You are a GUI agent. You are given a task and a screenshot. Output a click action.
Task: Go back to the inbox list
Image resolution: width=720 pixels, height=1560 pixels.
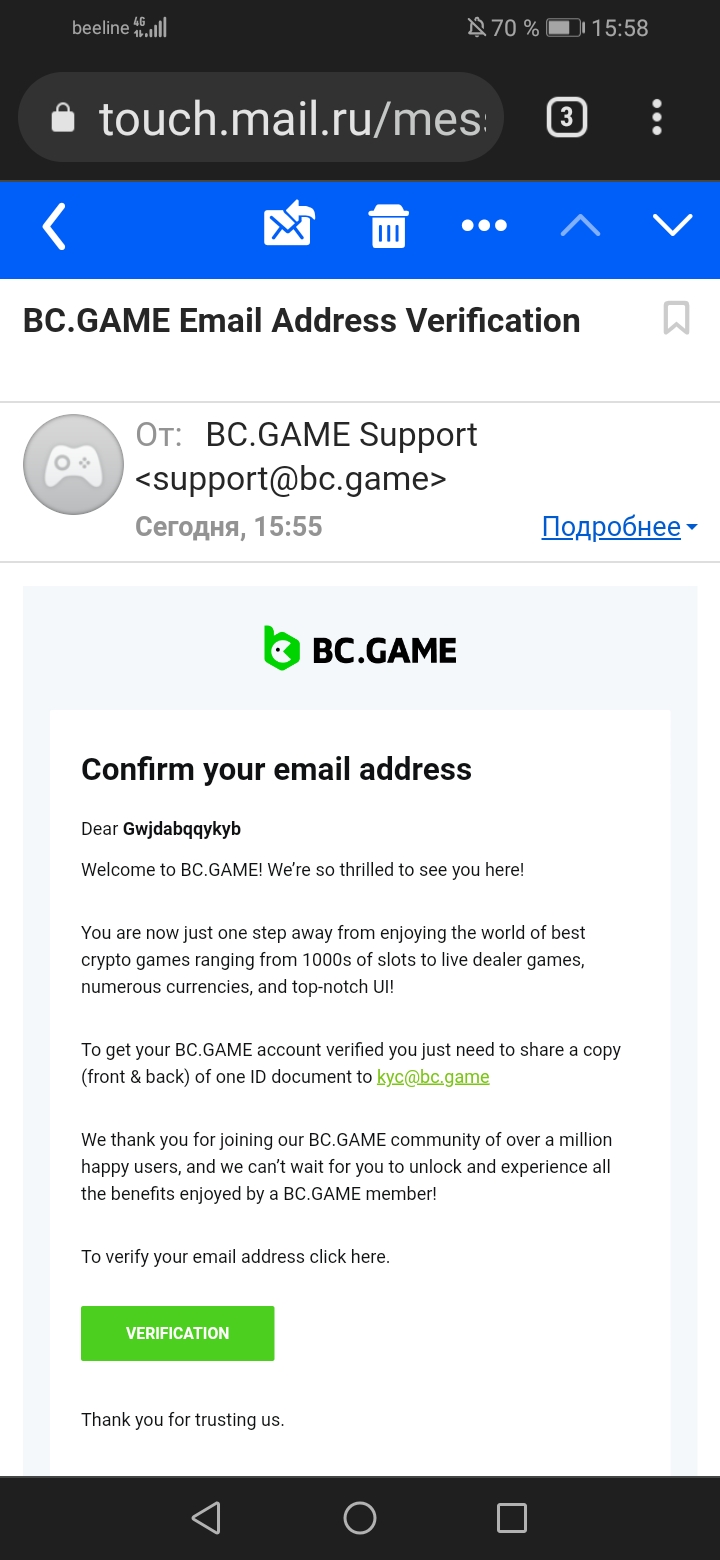click(x=55, y=226)
